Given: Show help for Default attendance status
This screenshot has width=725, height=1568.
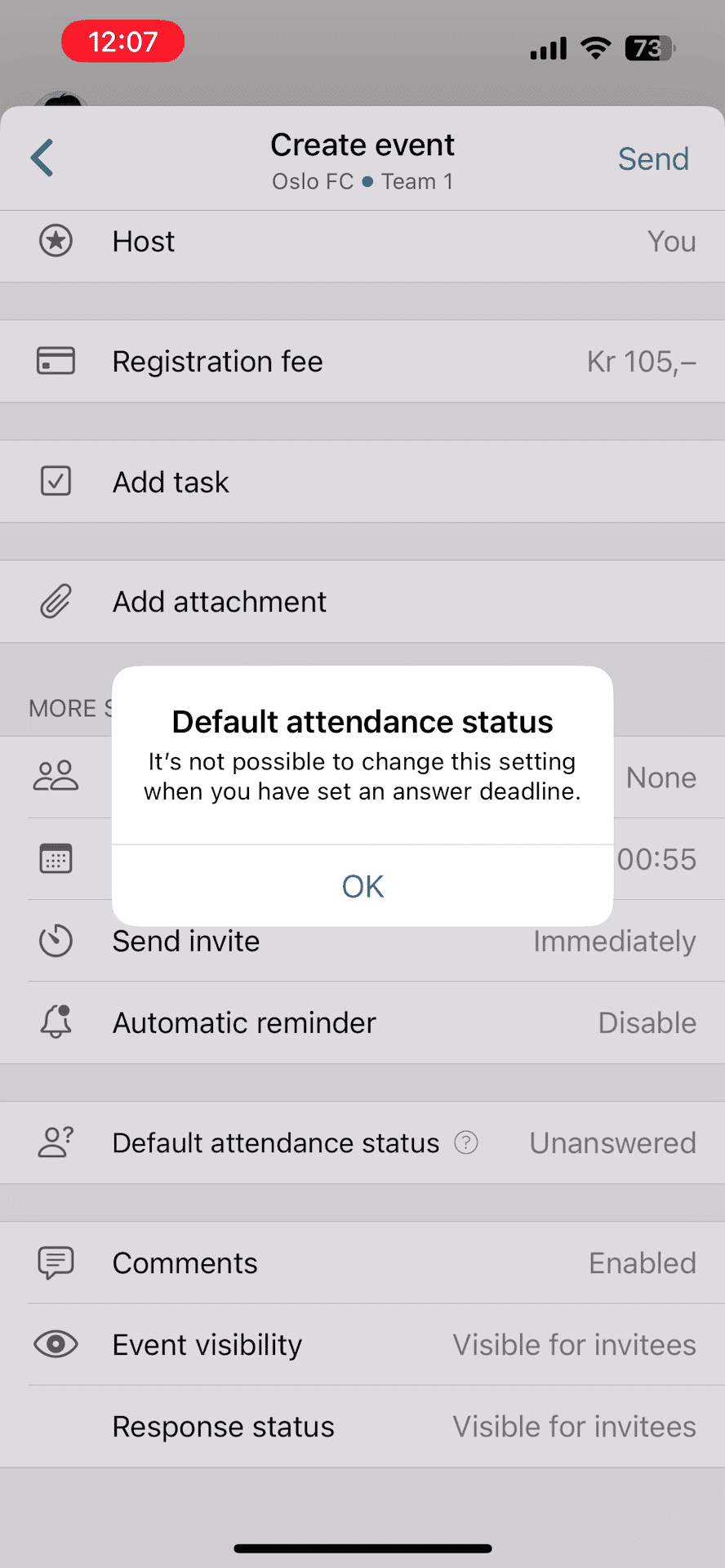Looking at the screenshot, I should (466, 1143).
